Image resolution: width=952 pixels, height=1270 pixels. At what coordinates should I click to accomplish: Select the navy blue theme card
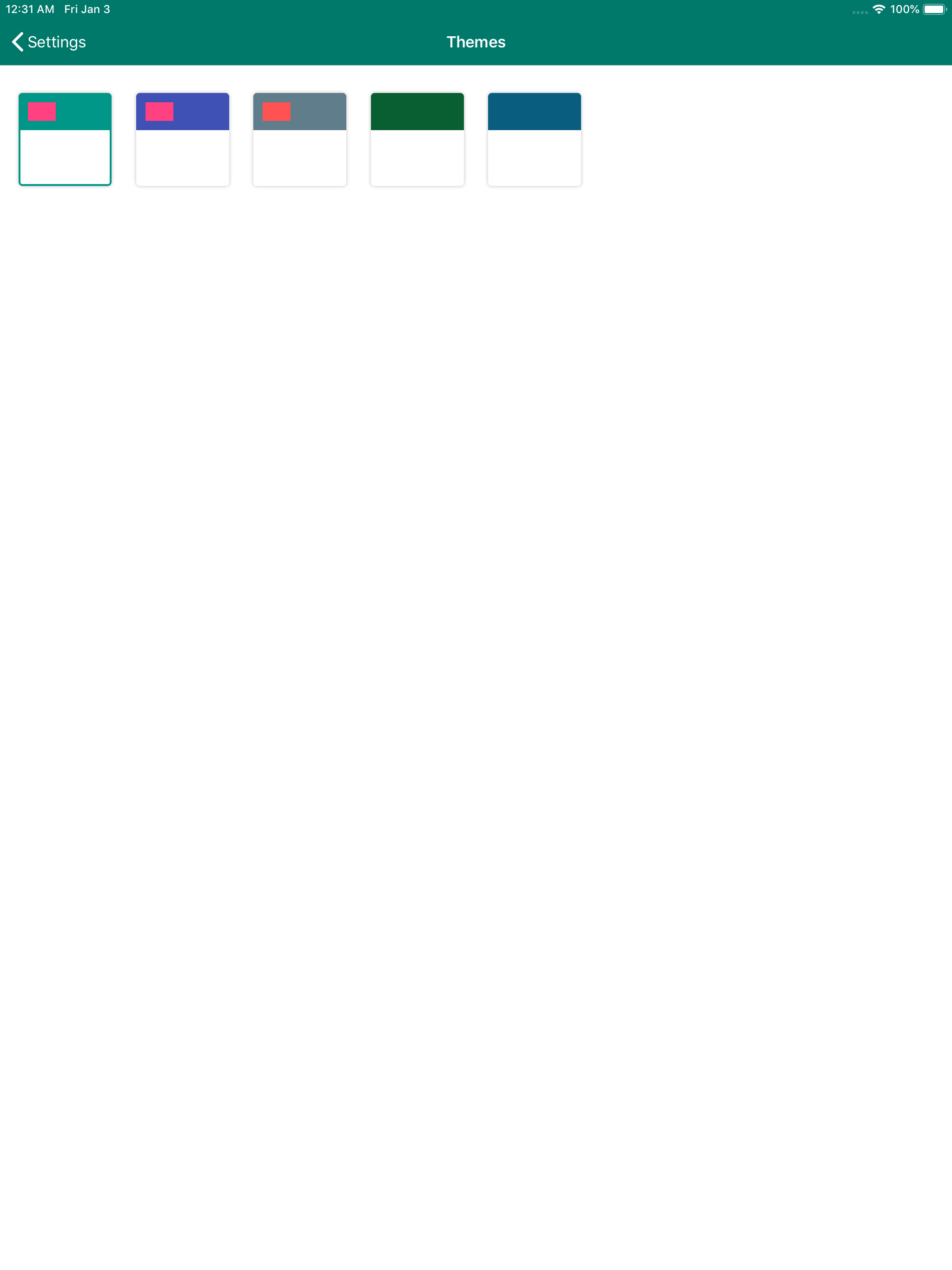tap(535, 139)
